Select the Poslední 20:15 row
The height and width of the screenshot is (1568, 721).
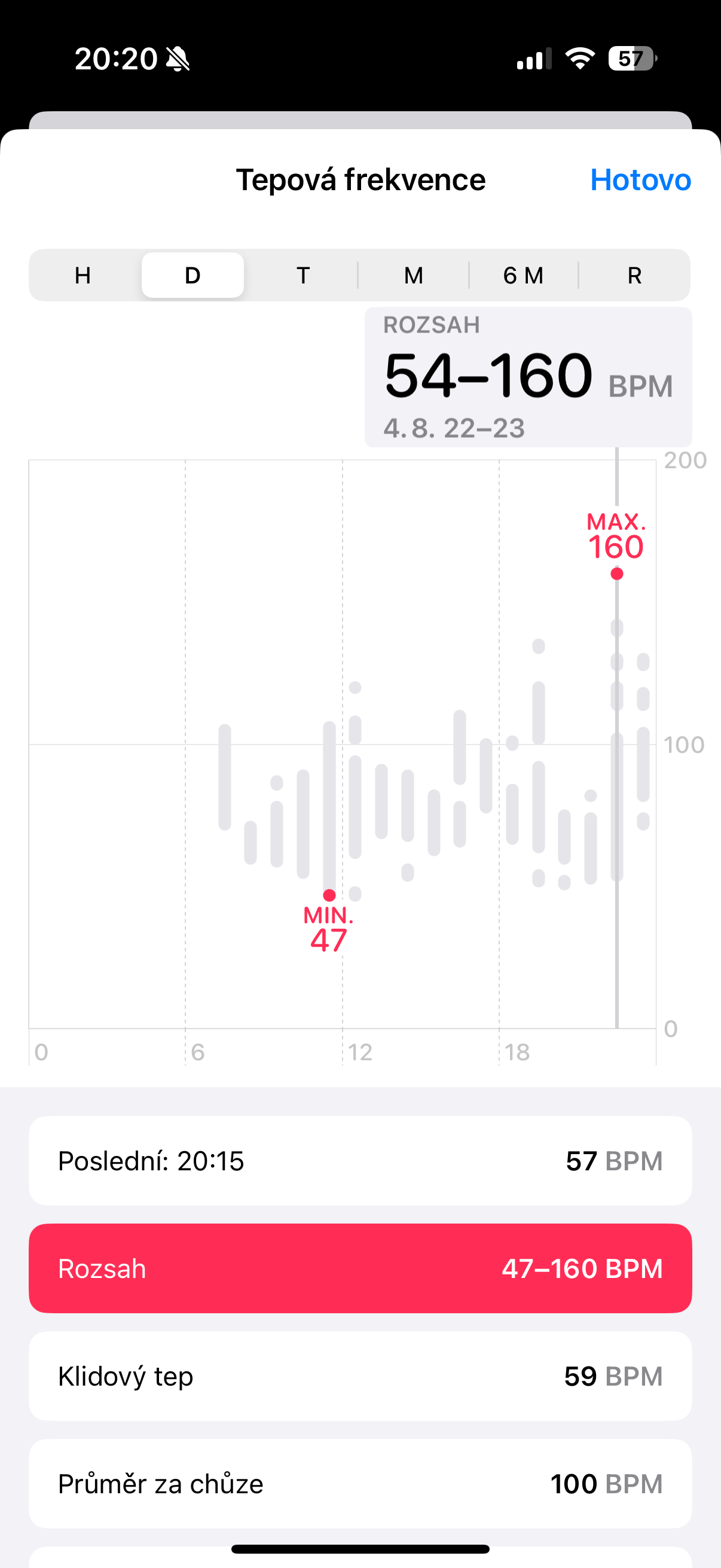pyautogui.click(x=360, y=1161)
